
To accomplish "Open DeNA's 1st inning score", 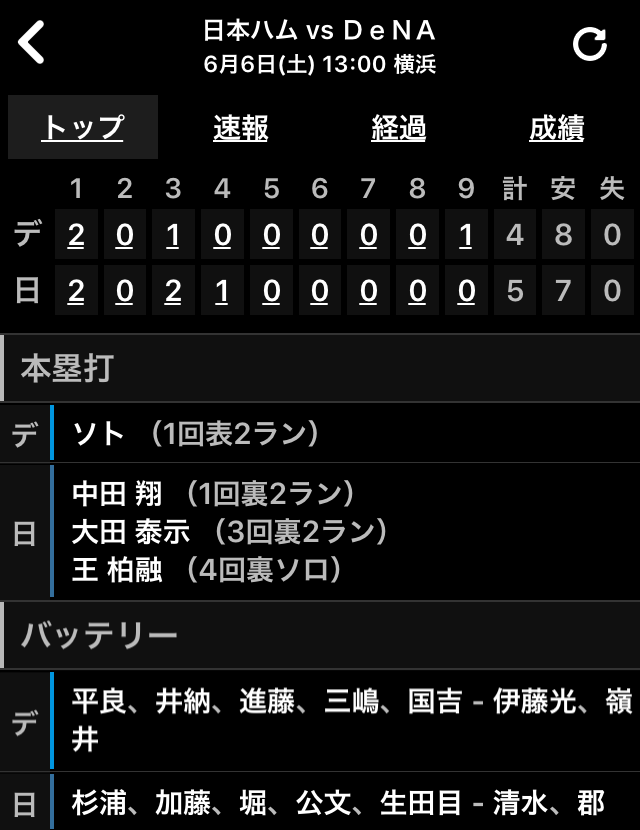I will pos(76,236).
